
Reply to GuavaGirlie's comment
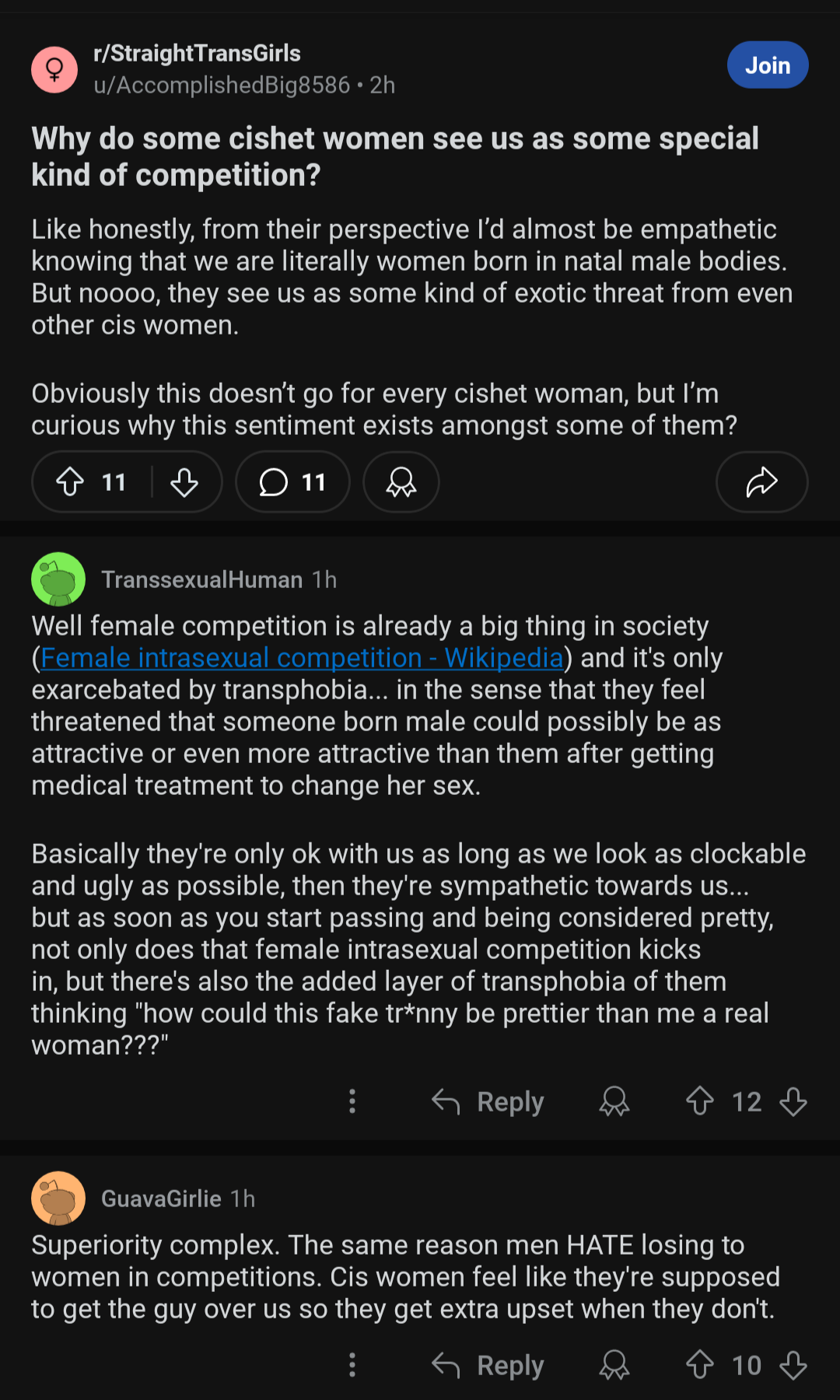tap(488, 1365)
